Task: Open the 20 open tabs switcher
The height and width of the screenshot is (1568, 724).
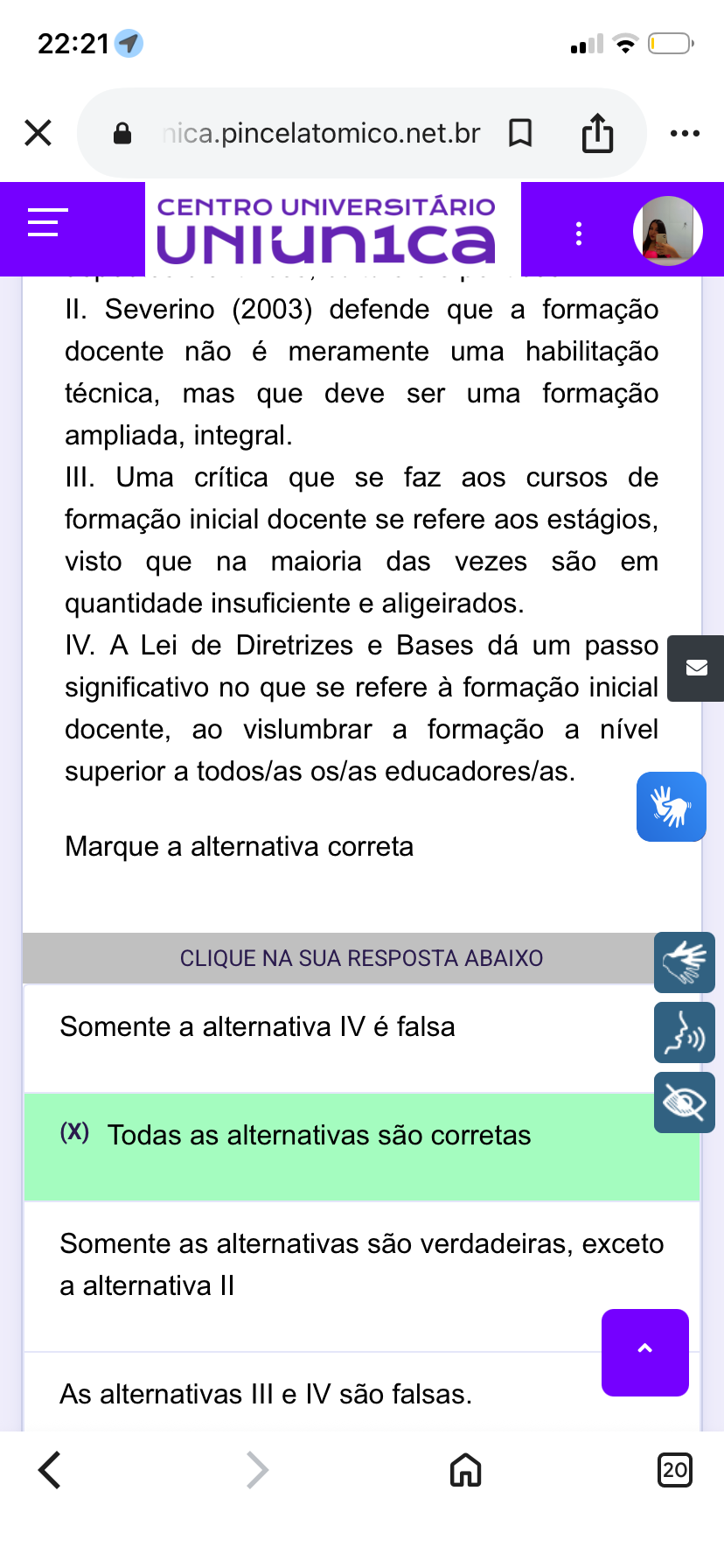Action: pyautogui.click(x=674, y=1470)
